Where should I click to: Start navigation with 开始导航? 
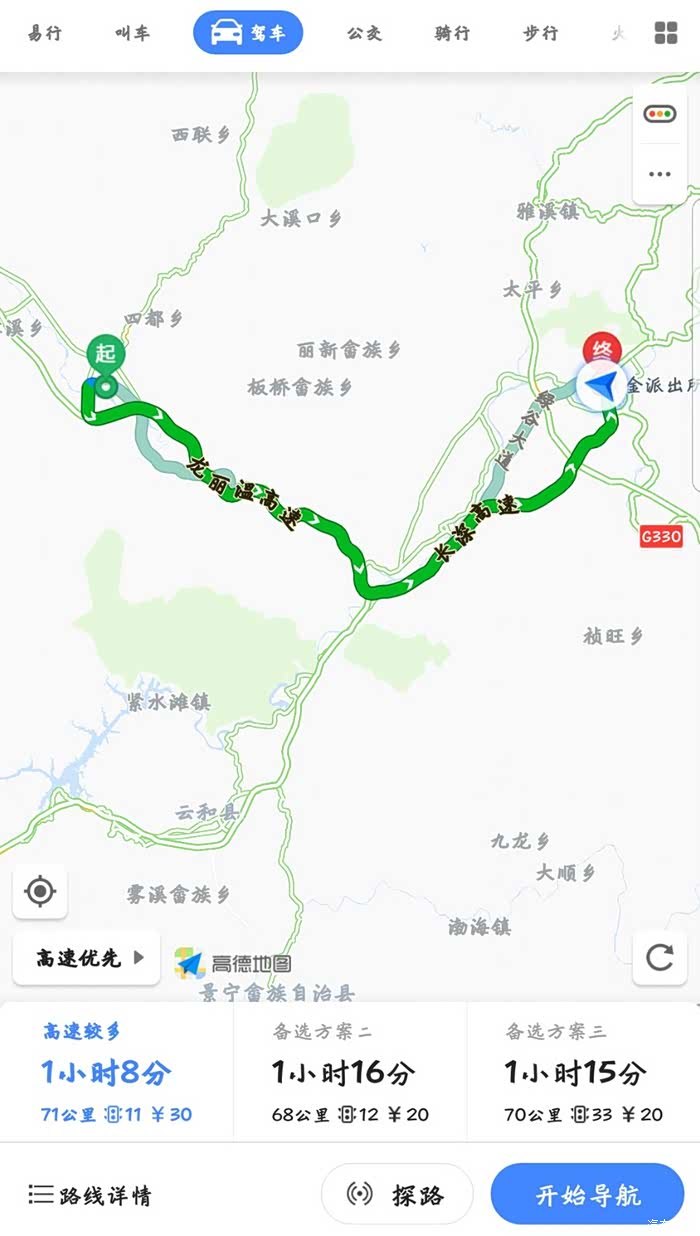tap(587, 1194)
